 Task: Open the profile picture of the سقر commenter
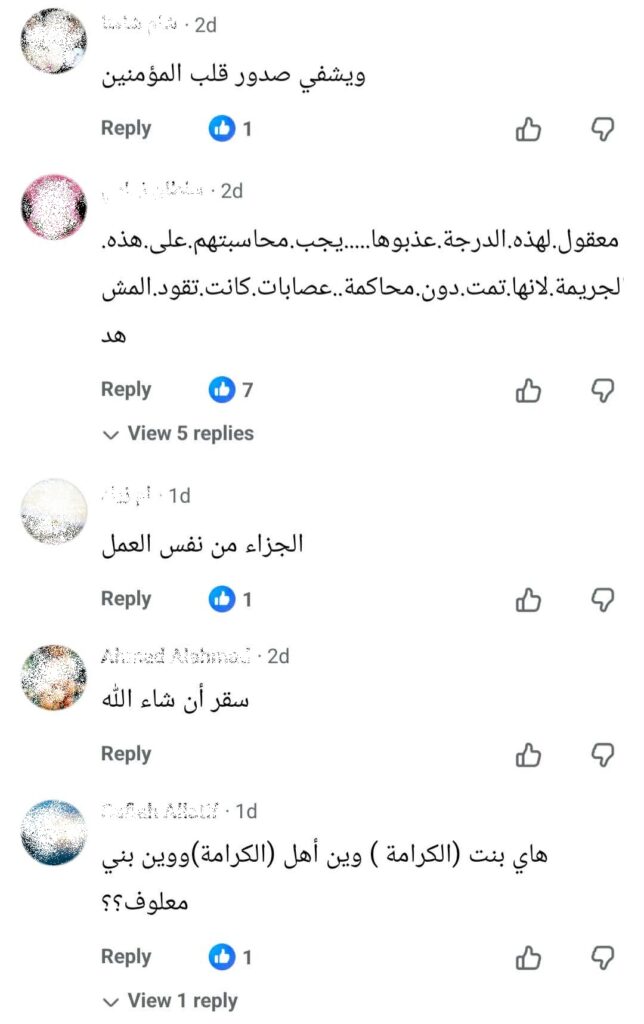click(x=54, y=677)
